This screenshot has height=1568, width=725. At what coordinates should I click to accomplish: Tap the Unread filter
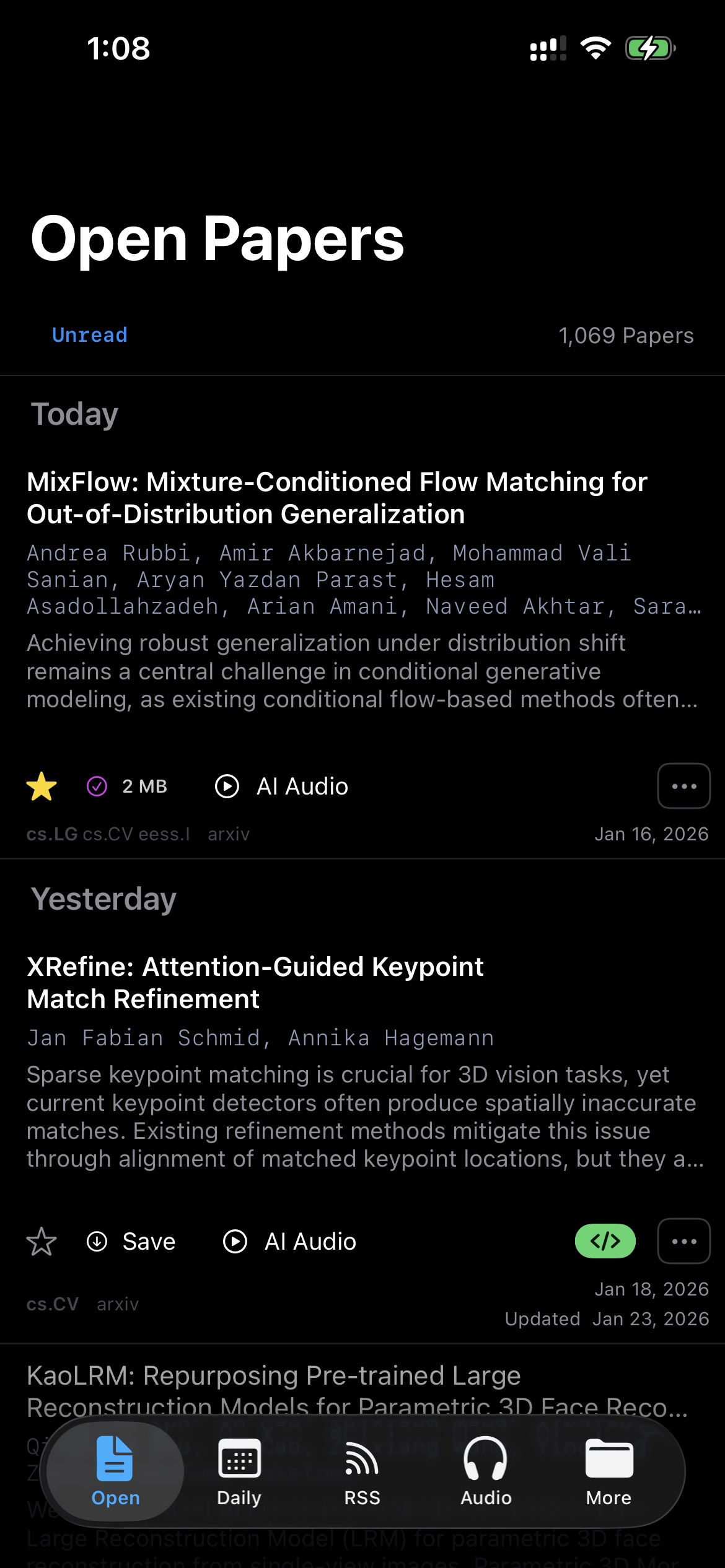(90, 334)
